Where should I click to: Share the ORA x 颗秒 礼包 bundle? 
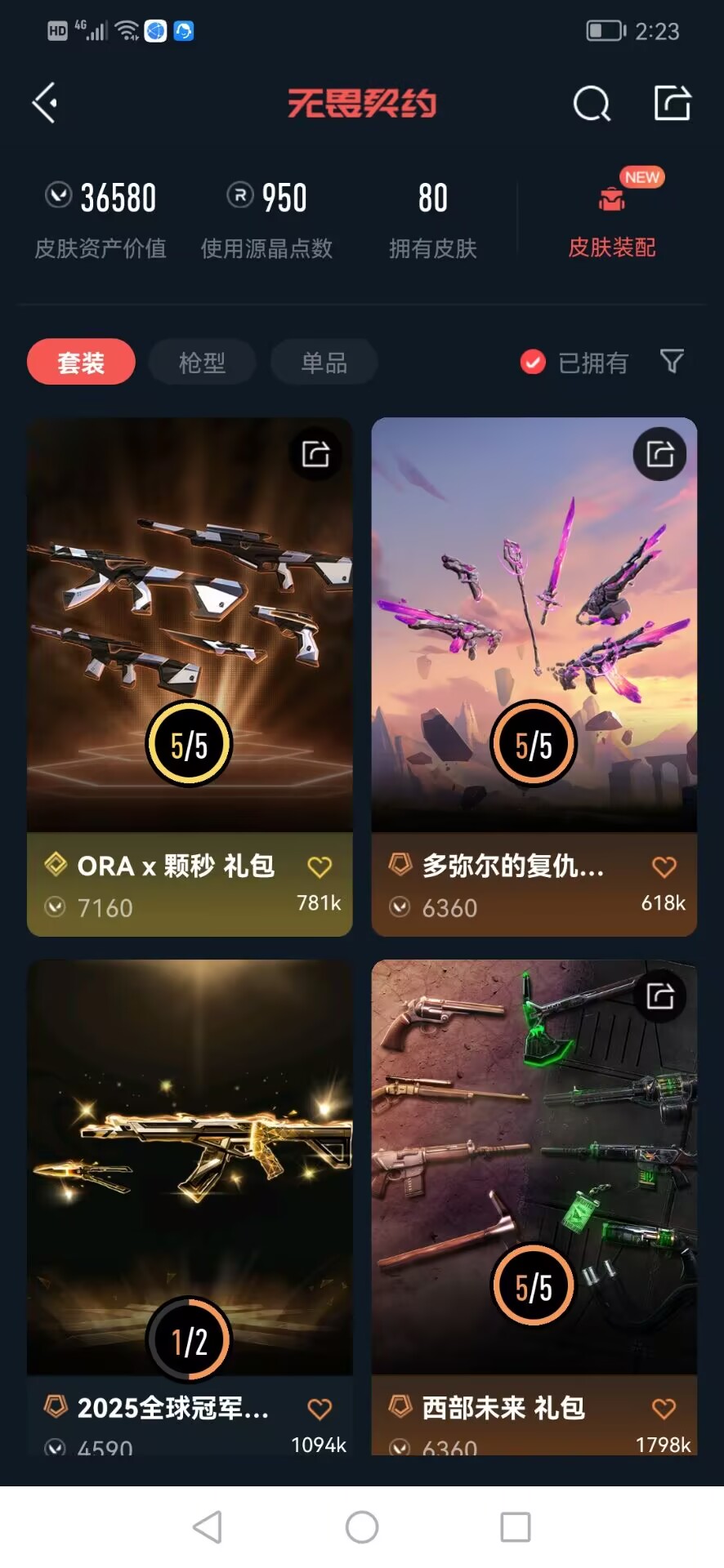click(315, 453)
